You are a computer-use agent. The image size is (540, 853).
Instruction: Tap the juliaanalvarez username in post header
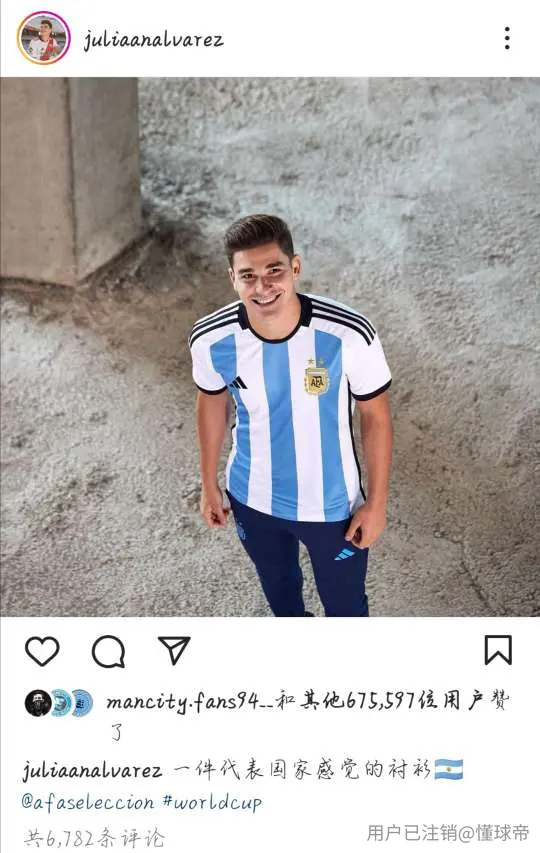tap(153, 39)
